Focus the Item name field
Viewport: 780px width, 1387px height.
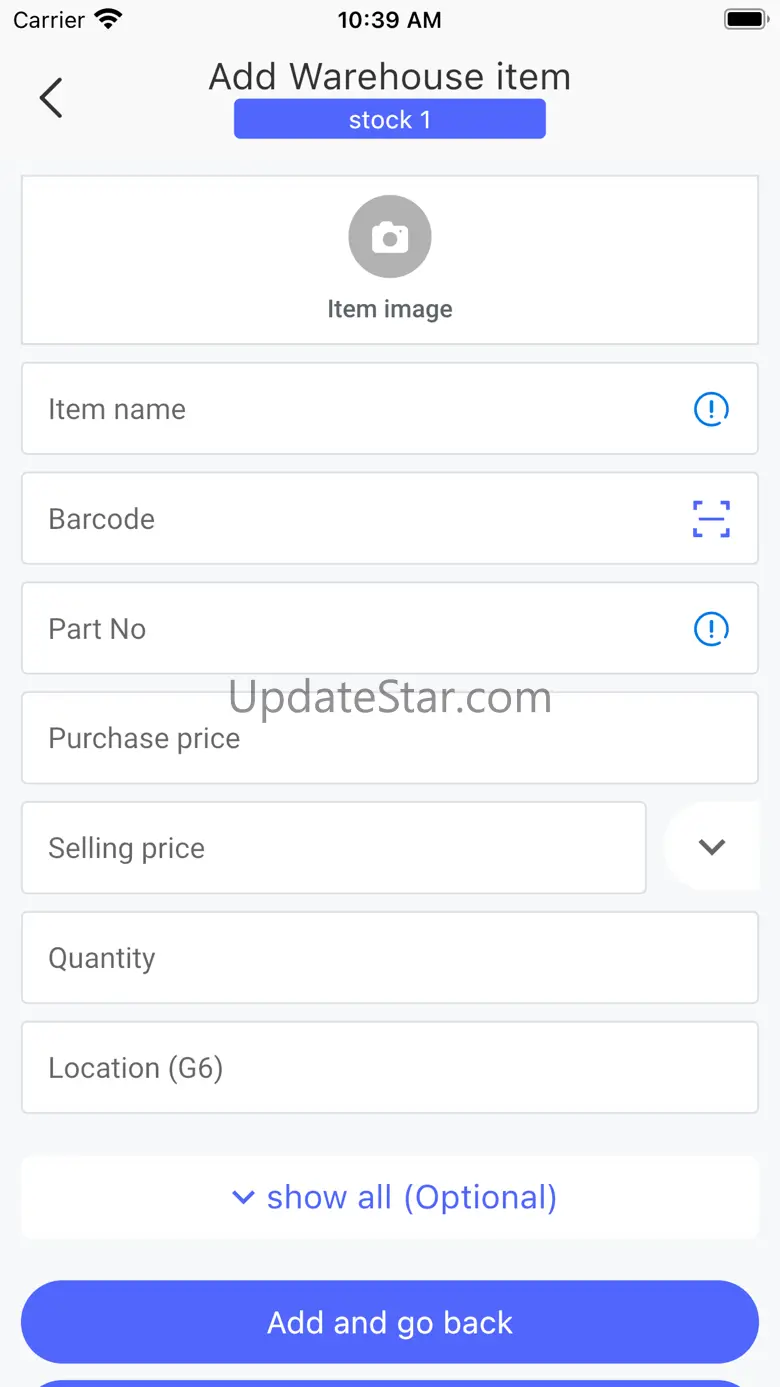click(x=390, y=408)
